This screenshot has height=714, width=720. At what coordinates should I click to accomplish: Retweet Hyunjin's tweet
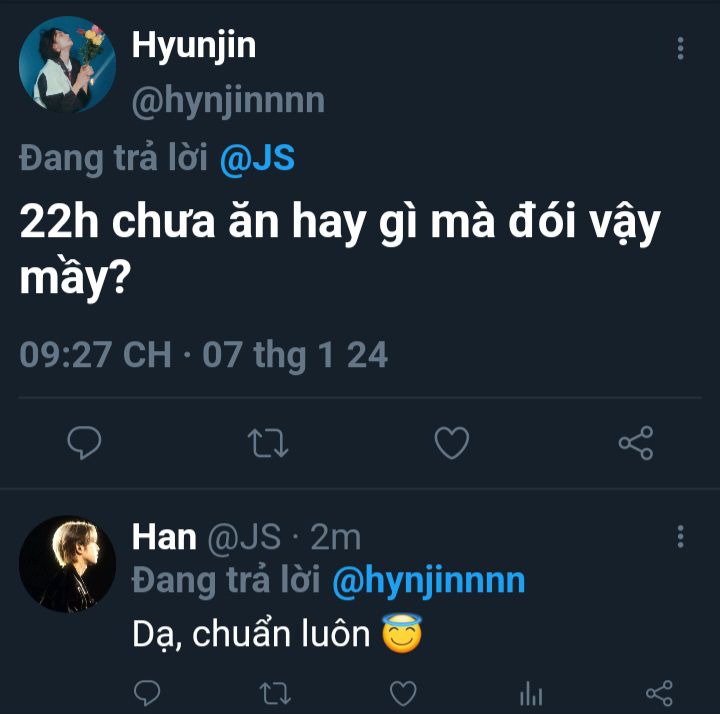click(x=268, y=442)
